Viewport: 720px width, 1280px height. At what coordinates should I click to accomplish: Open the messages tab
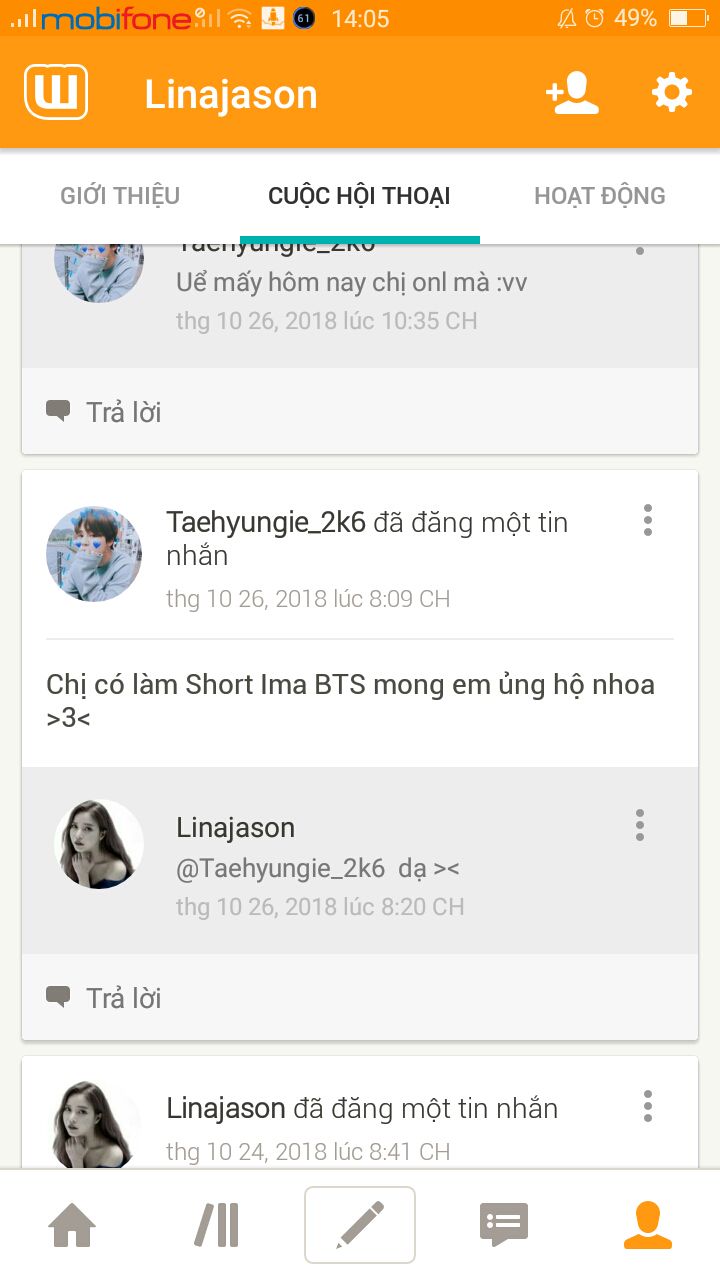tap(504, 1225)
